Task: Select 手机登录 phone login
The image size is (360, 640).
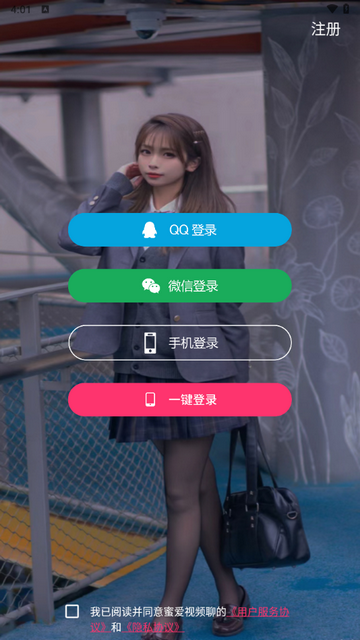Action: (180, 342)
